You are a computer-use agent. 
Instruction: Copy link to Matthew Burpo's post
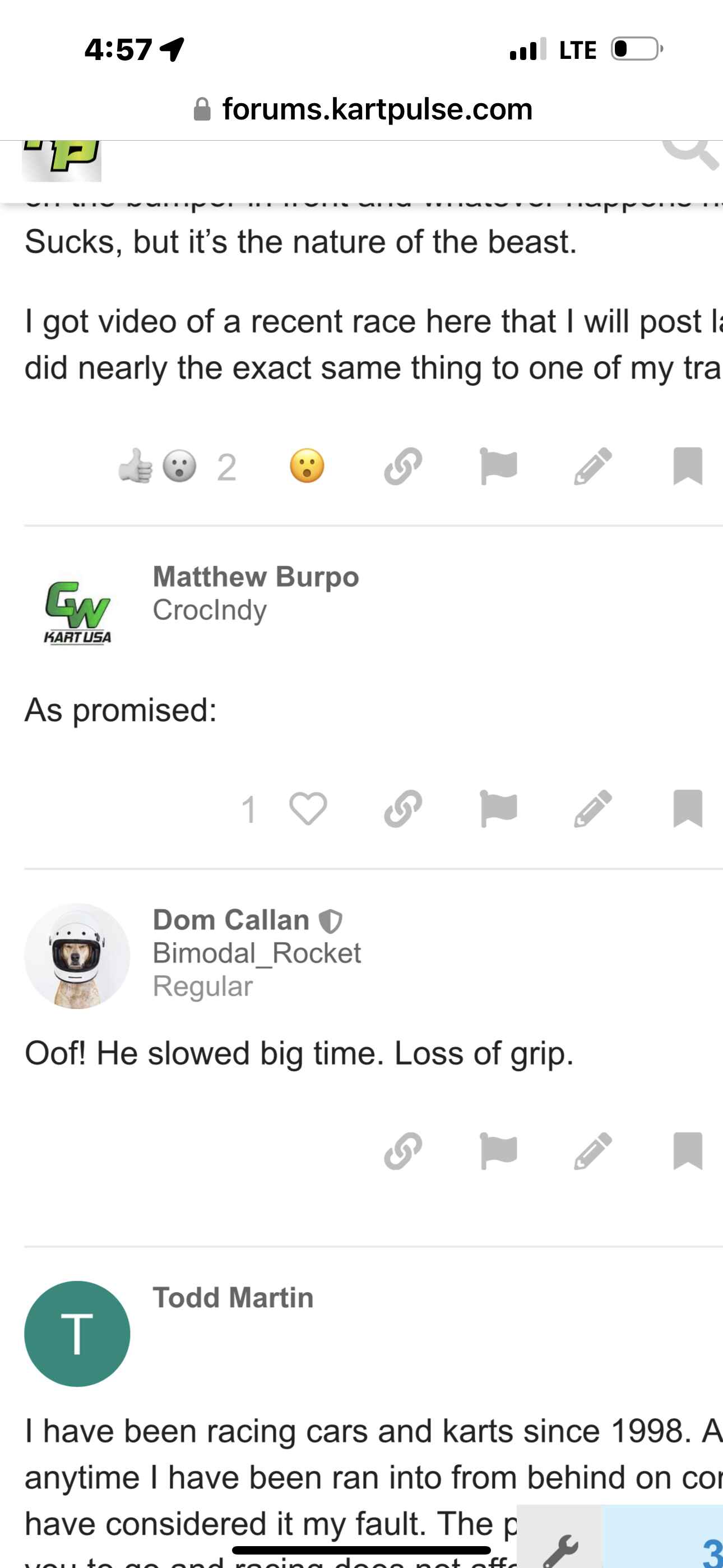coord(403,809)
